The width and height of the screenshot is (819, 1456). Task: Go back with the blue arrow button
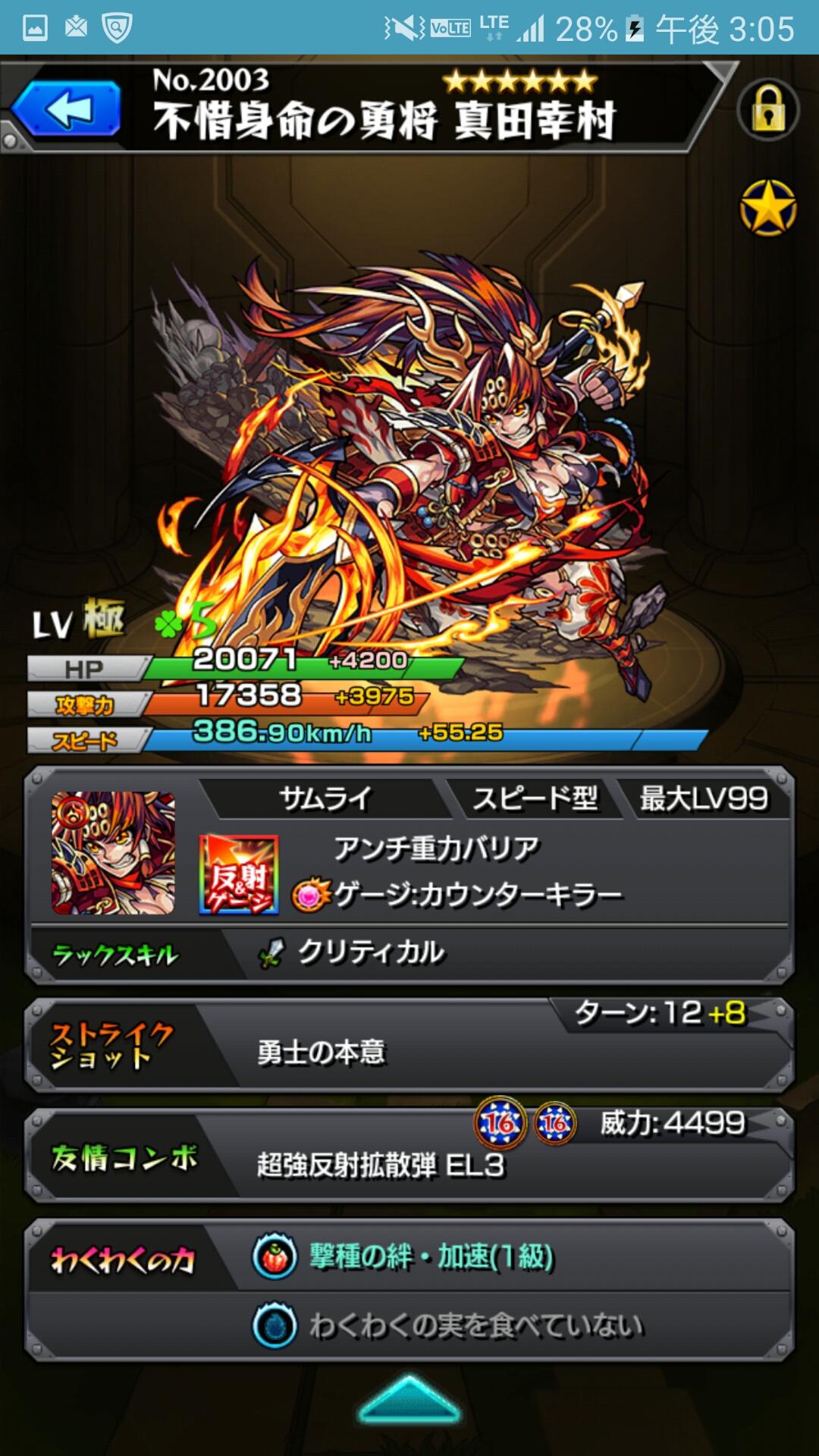[x=67, y=110]
